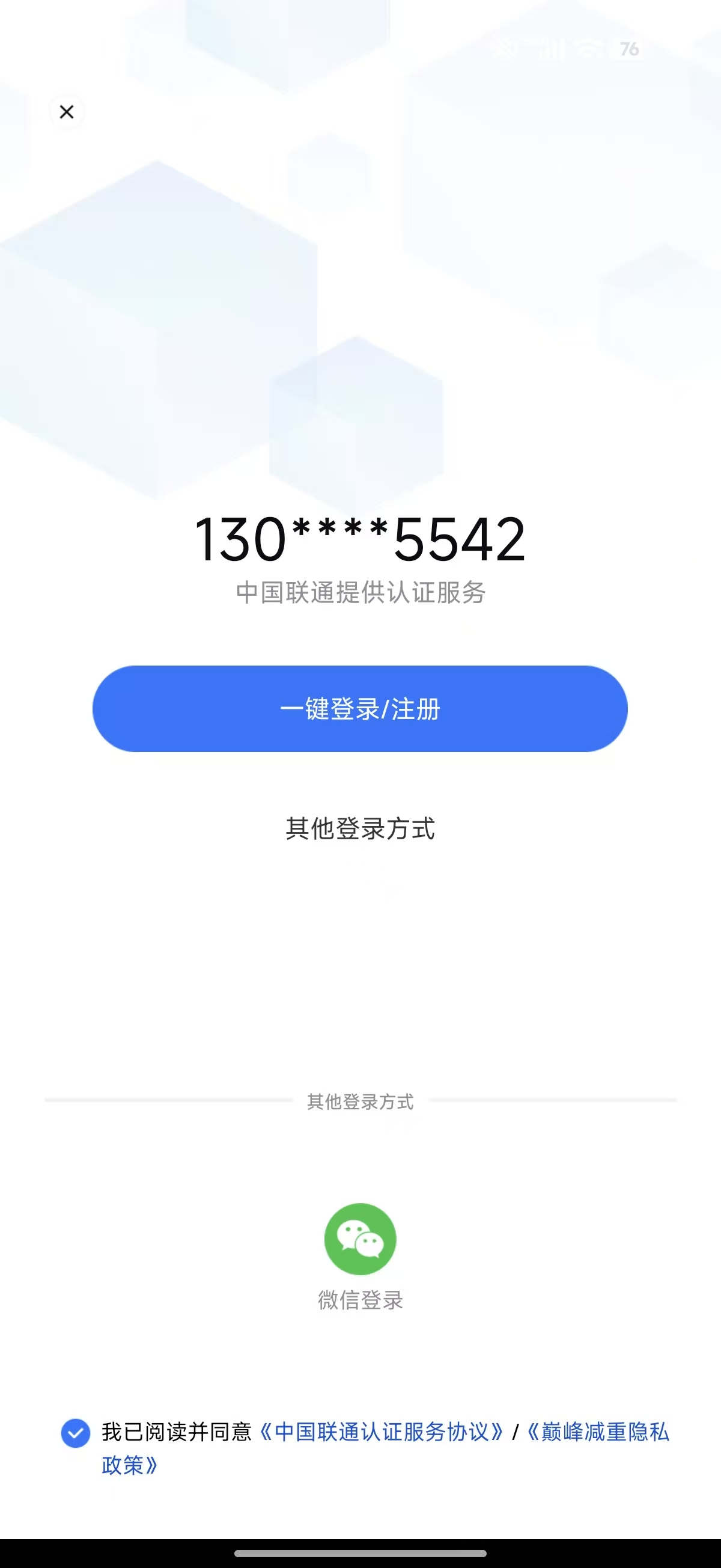The height and width of the screenshot is (1568, 721).
Task: Choose 其他登录方式 below the login button
Action: click(x=359, y=828)
